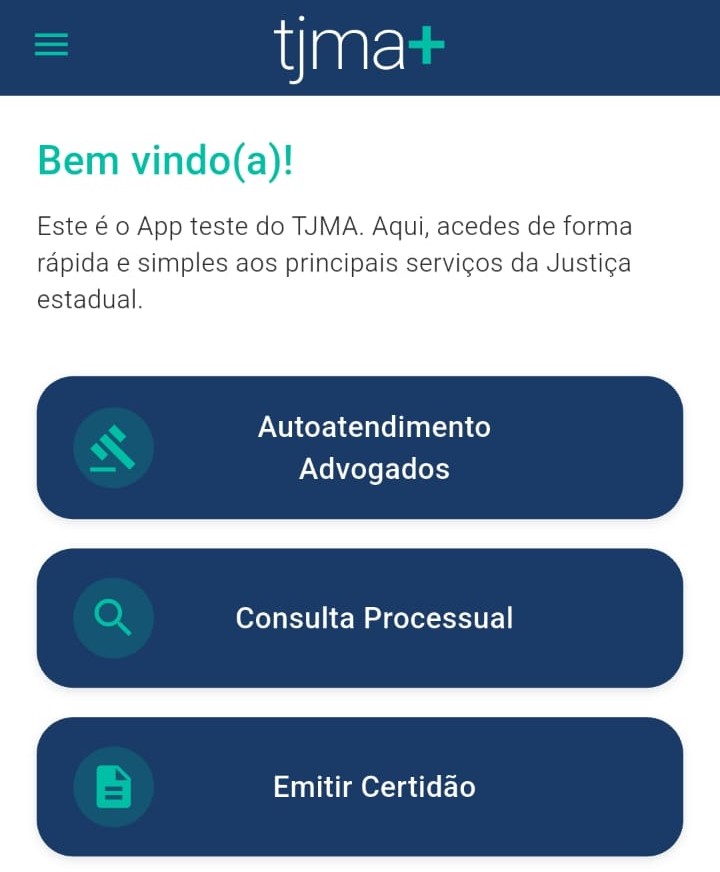Open Autoatendimento Advogados
Screen dimensions: 720x872
360,447
